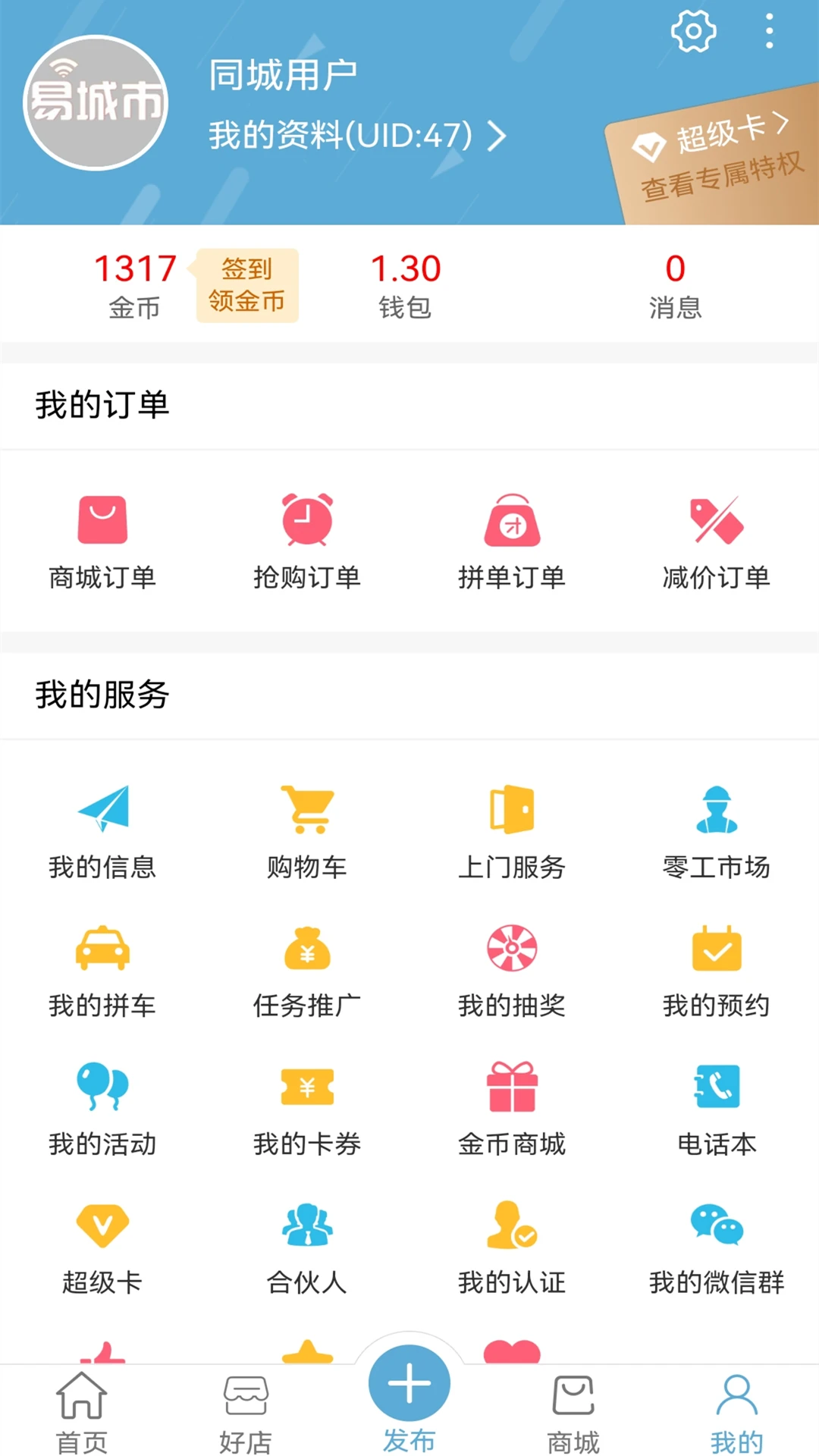The height and width of the screenshot is (1456, 819).
Task: Open the 钱包 wallet balance
Action: coord(405,286)
